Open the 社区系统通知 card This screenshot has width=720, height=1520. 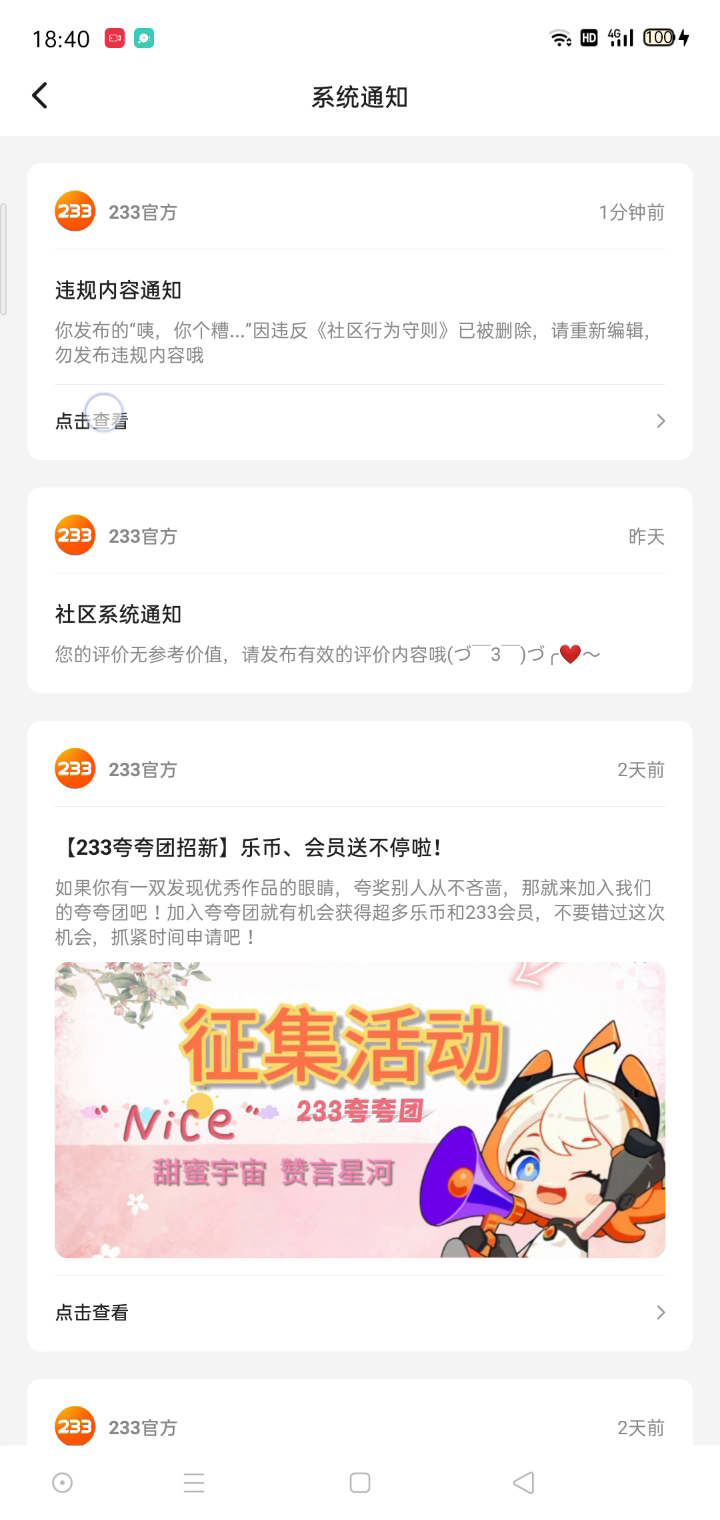coord(359,614)
